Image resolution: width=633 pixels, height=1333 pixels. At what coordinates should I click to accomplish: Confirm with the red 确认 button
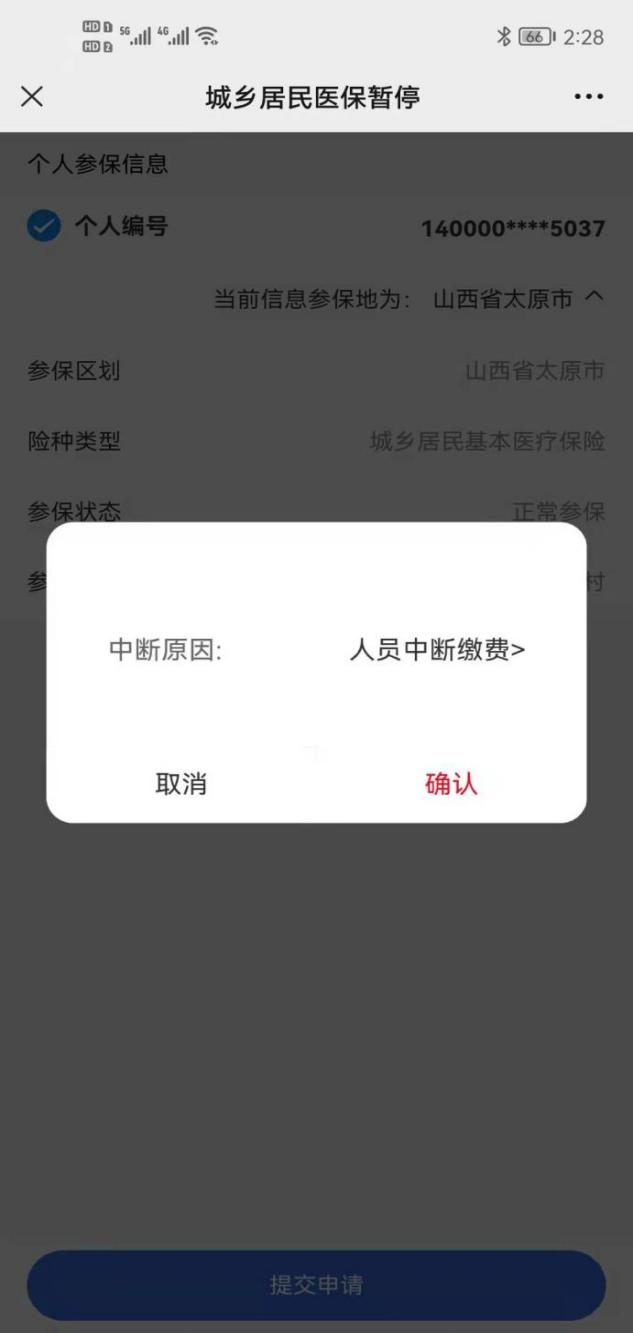[x=451, y=784]
